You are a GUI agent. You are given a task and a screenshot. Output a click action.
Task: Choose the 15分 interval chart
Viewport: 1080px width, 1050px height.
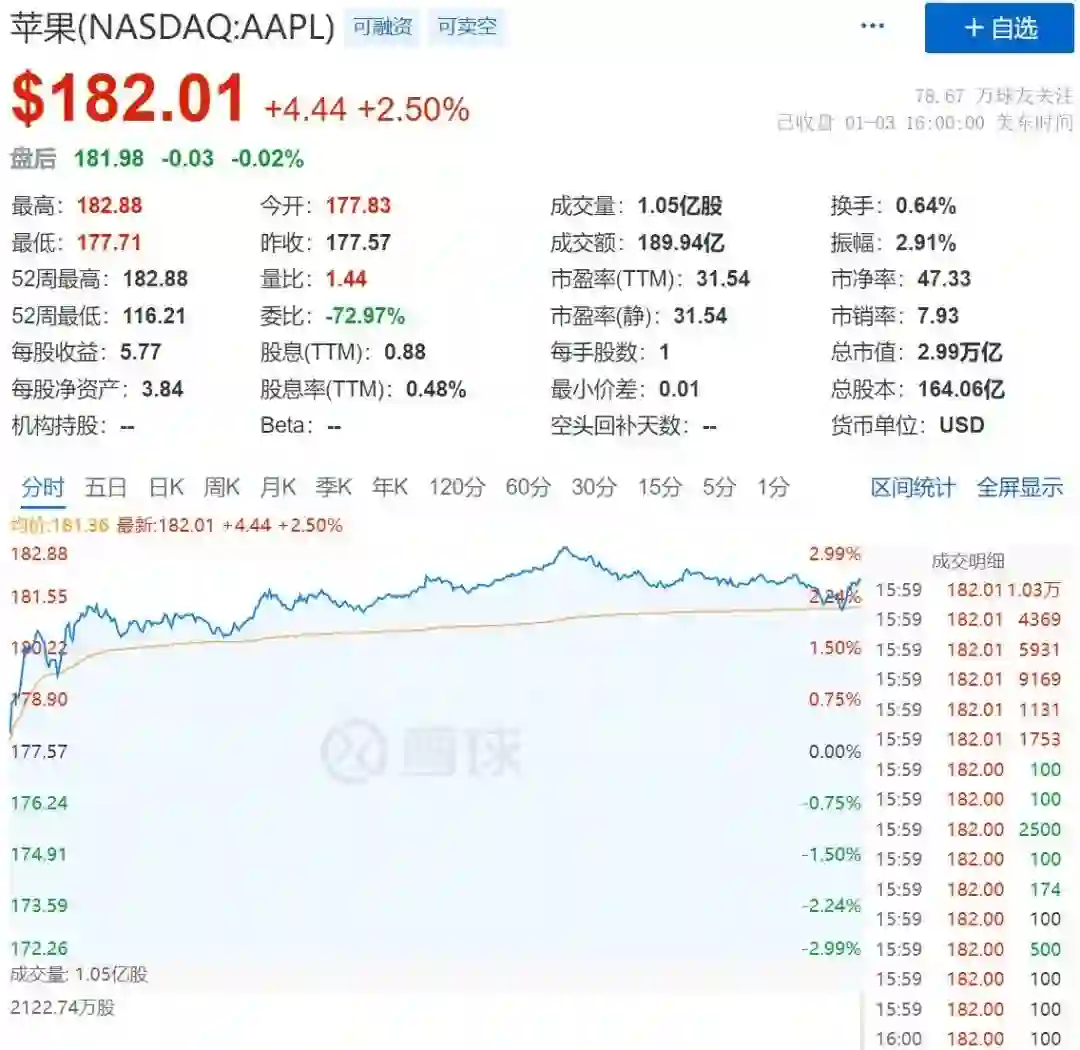point(659,487)
